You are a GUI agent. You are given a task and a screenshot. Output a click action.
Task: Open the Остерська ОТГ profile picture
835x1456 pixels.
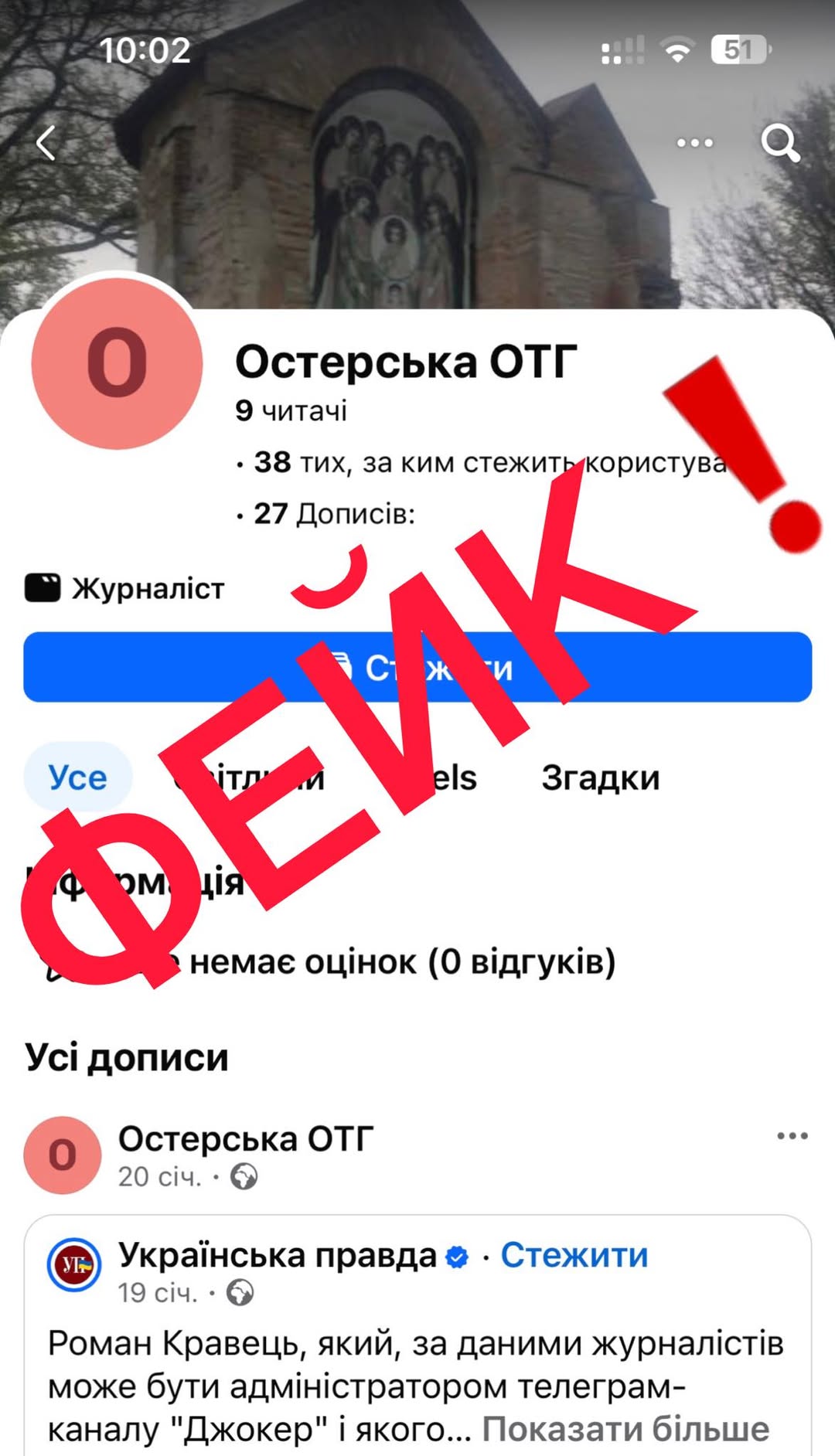(117, 363)
